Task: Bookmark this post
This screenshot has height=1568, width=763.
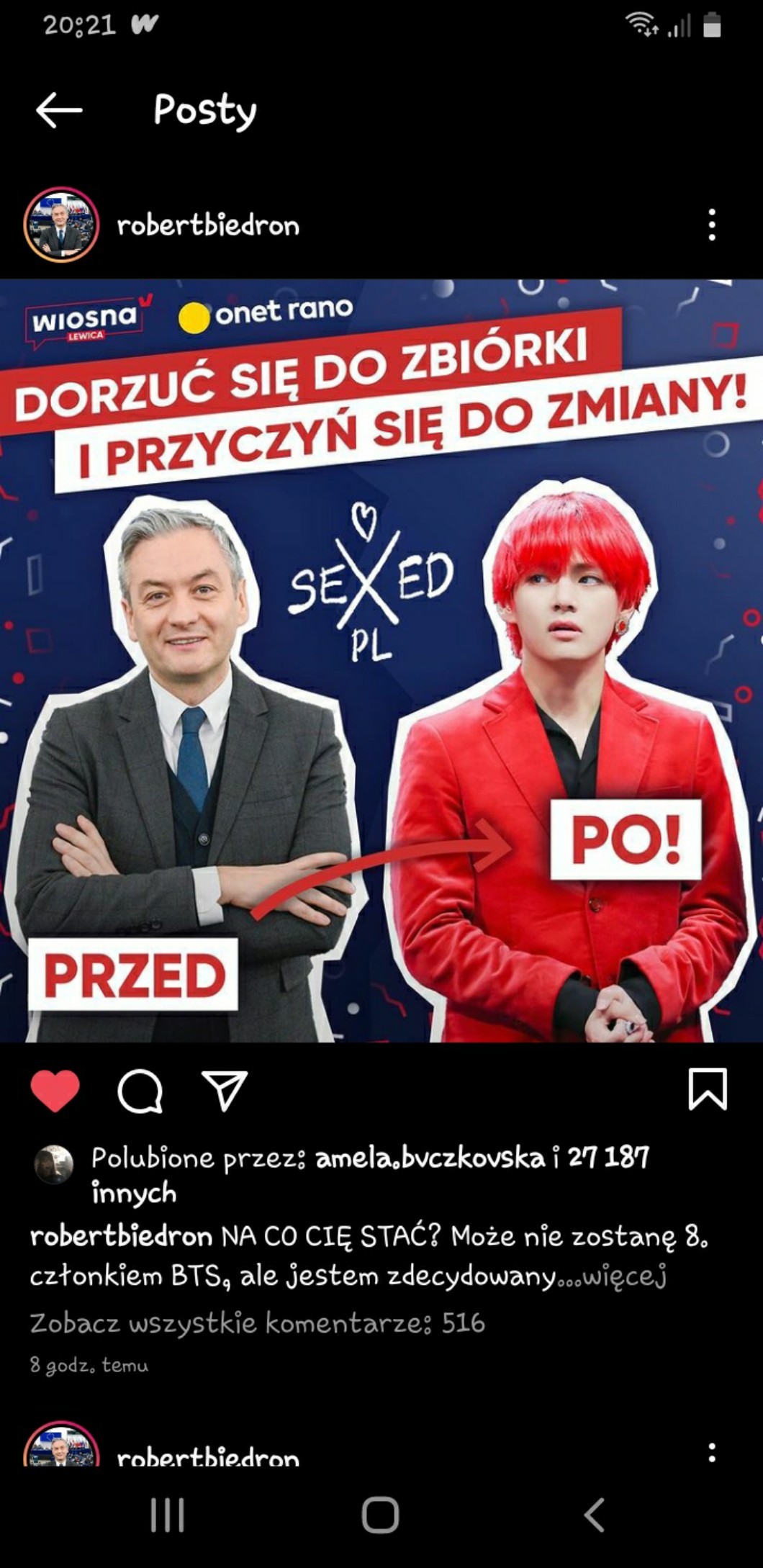Action: point(708,1089)
